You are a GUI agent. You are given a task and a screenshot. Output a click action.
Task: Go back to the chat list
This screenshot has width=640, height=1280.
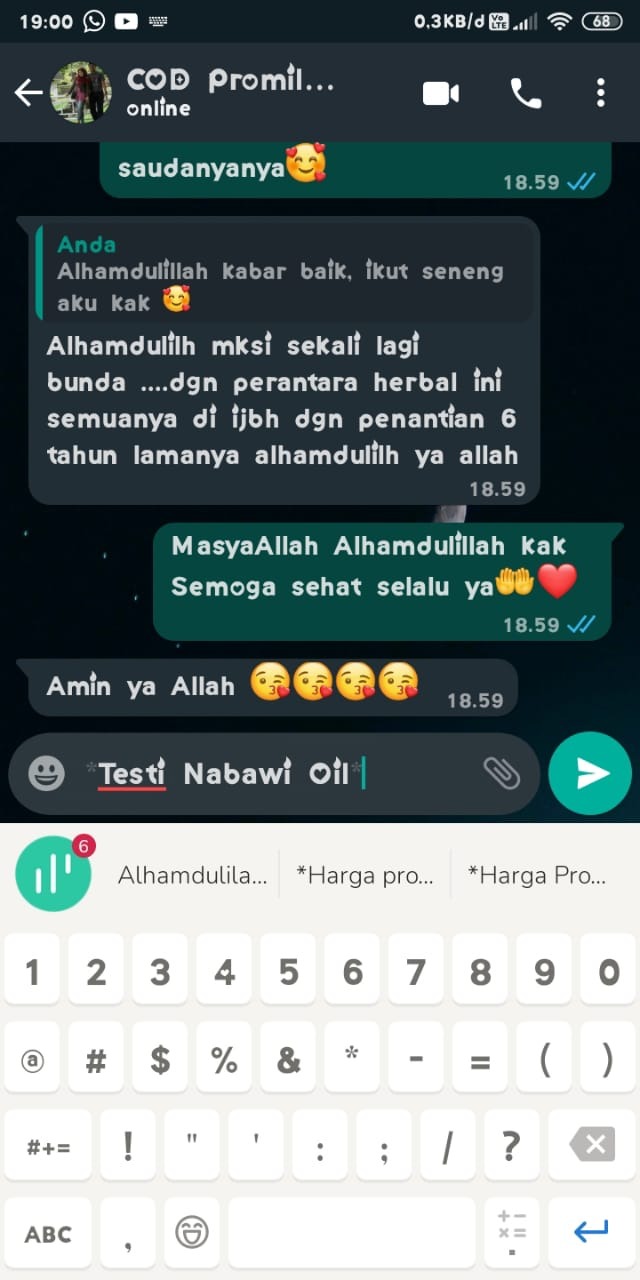point(28,93)
